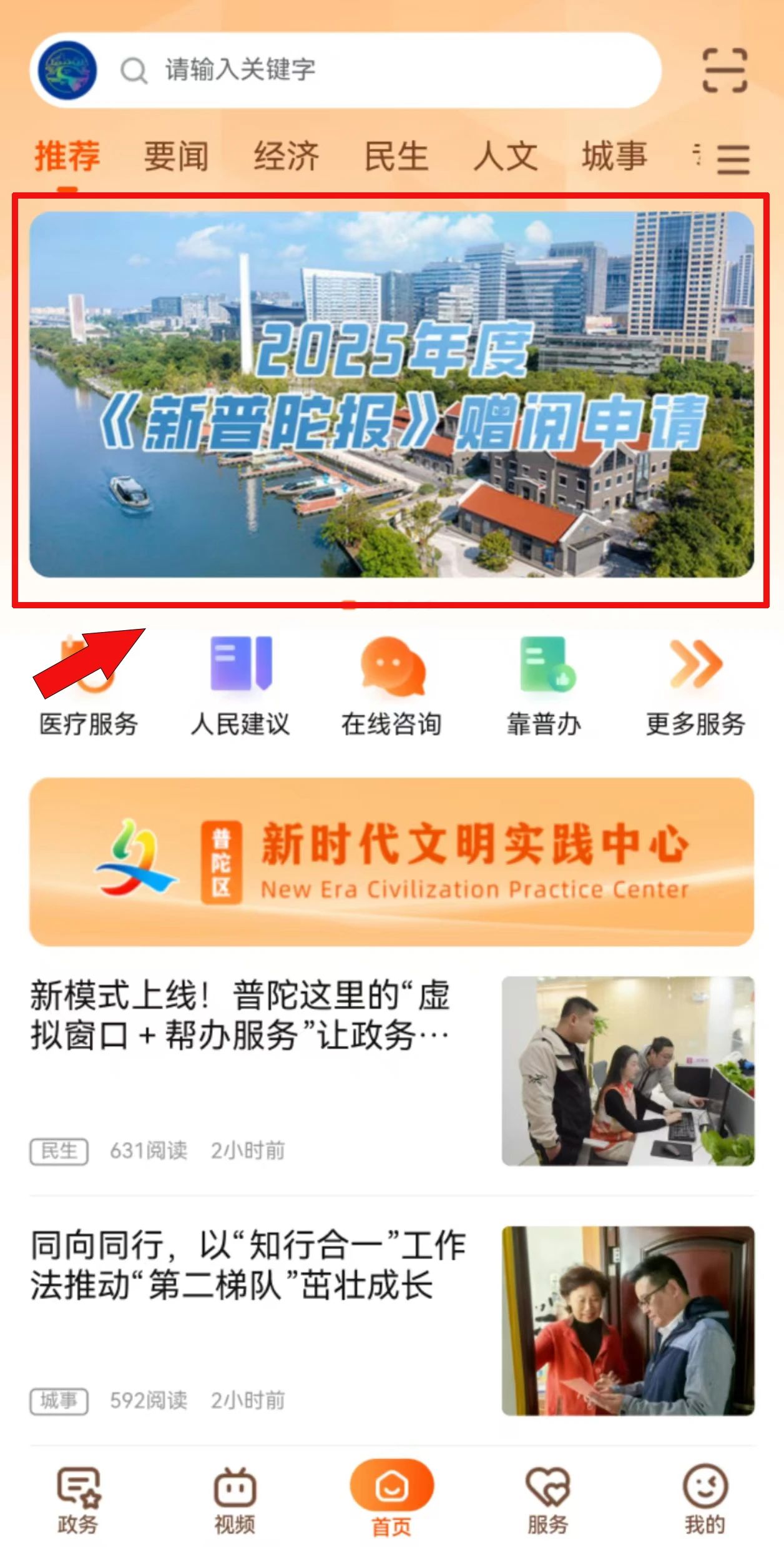
Task: Open 人民建议 shortcut
Action: [240, 687]
